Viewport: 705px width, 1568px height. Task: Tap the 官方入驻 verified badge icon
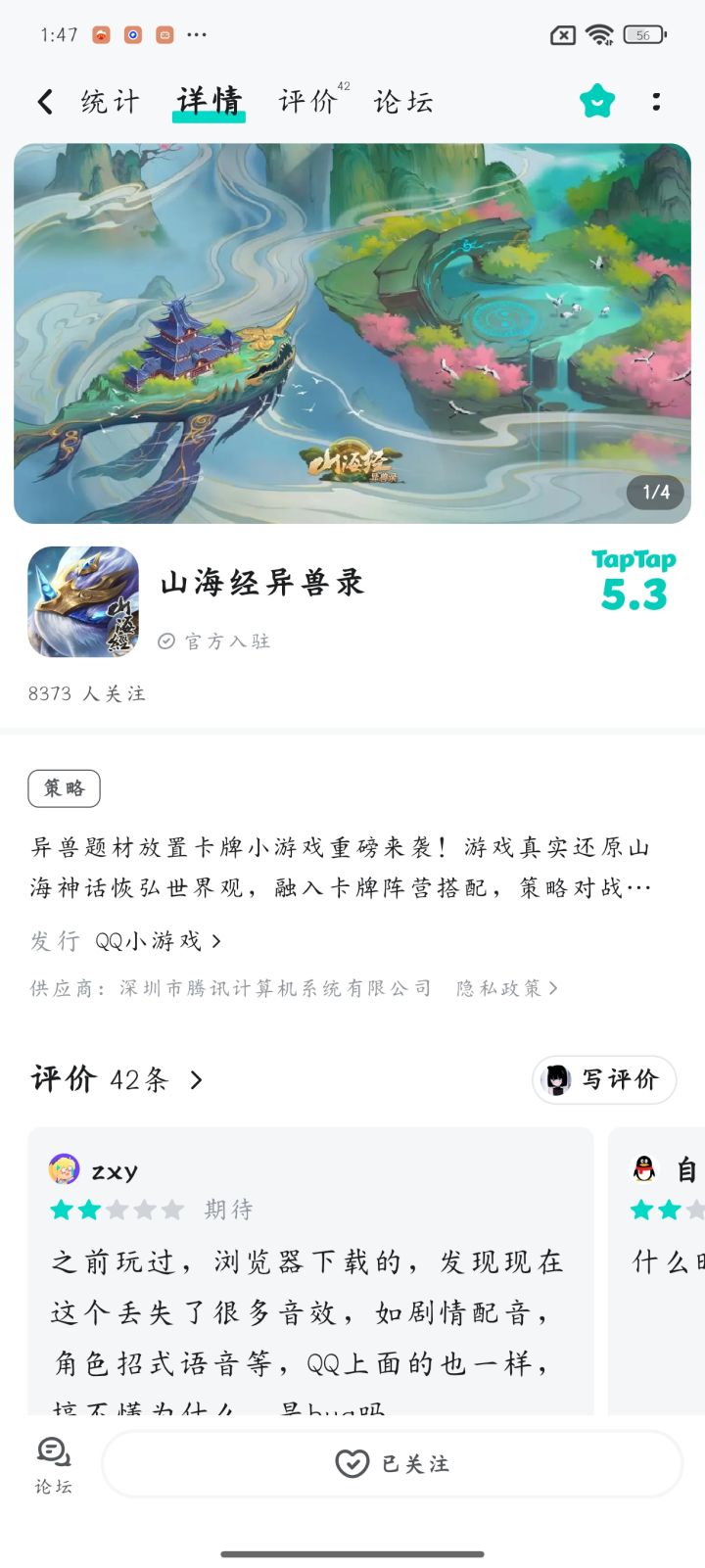point(165,641)
